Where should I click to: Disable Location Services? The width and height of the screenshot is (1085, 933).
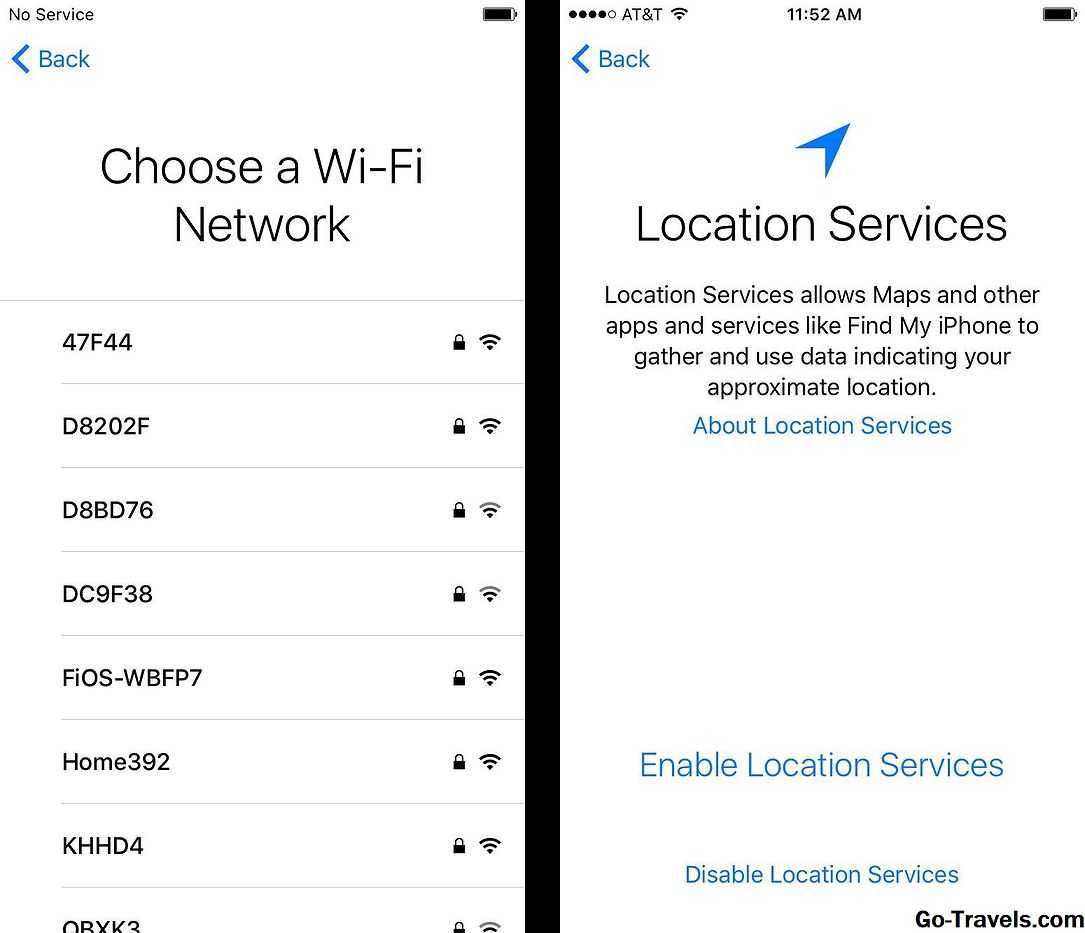coord(821,875)
